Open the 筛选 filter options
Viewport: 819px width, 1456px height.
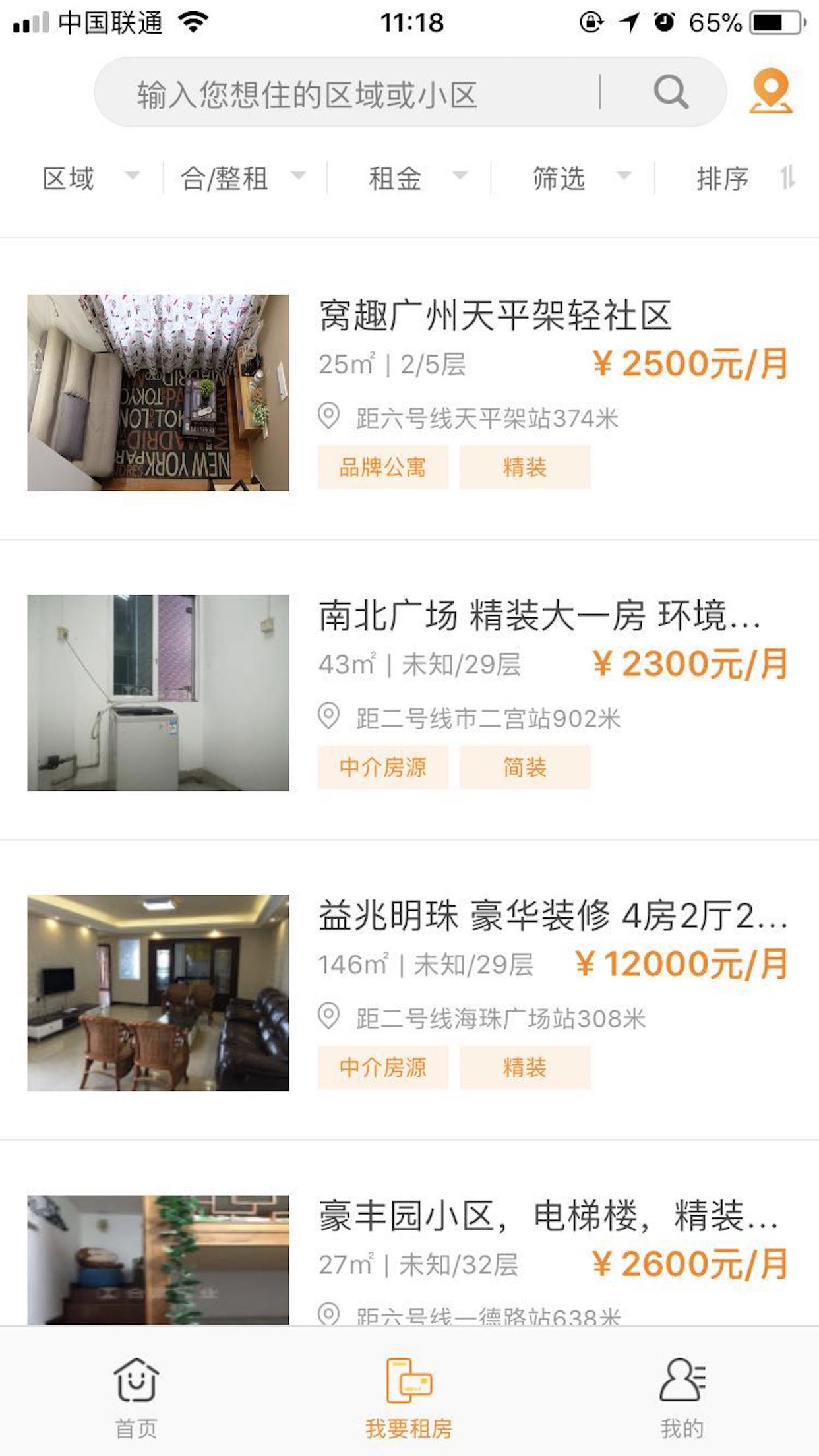click(580, 178)
